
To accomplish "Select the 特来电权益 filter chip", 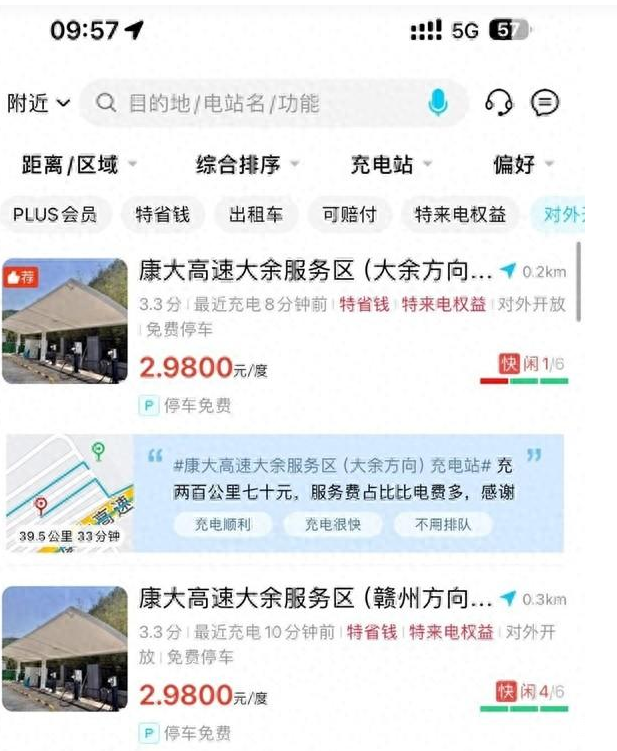I will (461, 214).
